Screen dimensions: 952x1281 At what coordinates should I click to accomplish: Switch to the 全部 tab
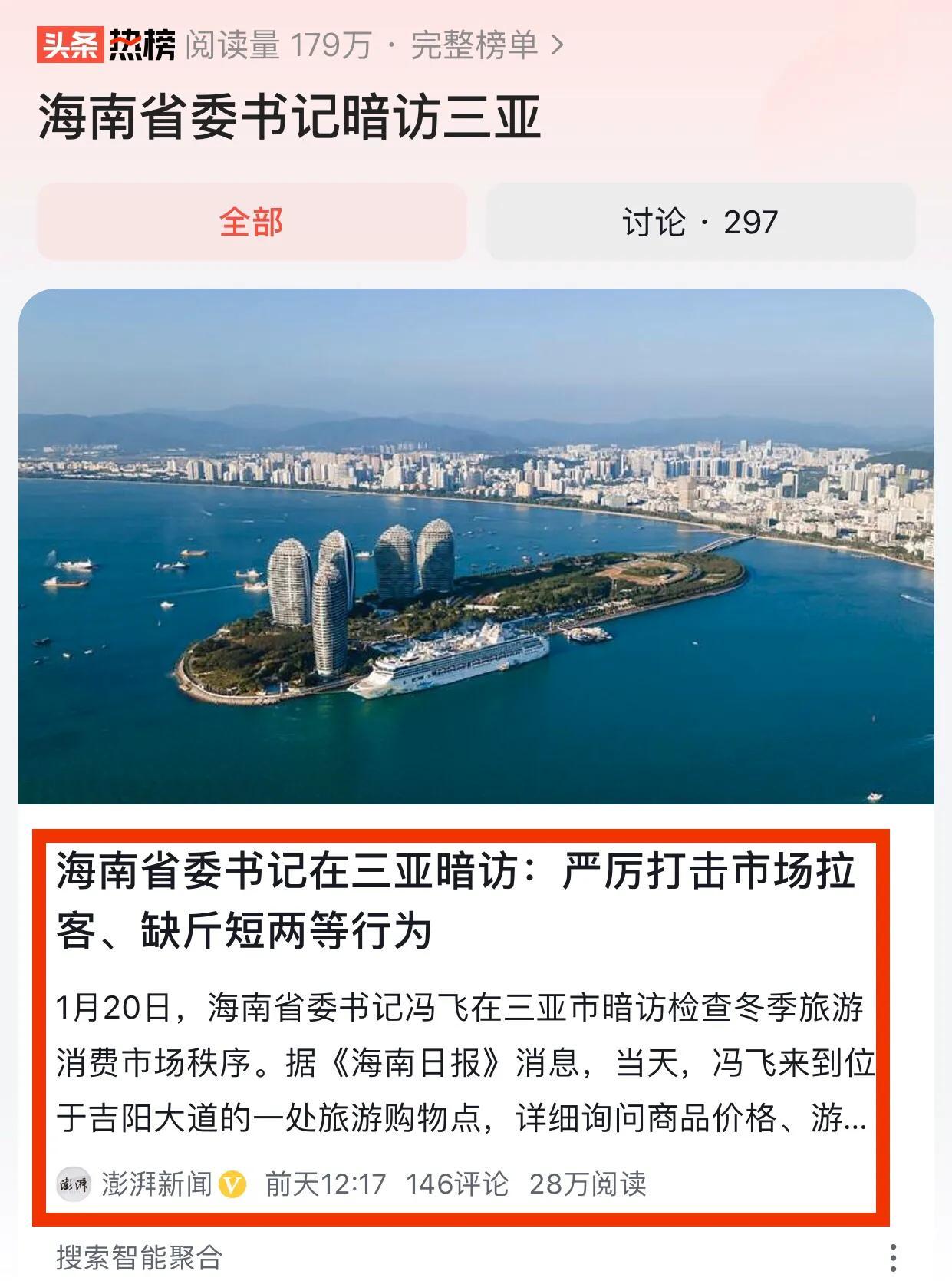[x=252, y=222]
